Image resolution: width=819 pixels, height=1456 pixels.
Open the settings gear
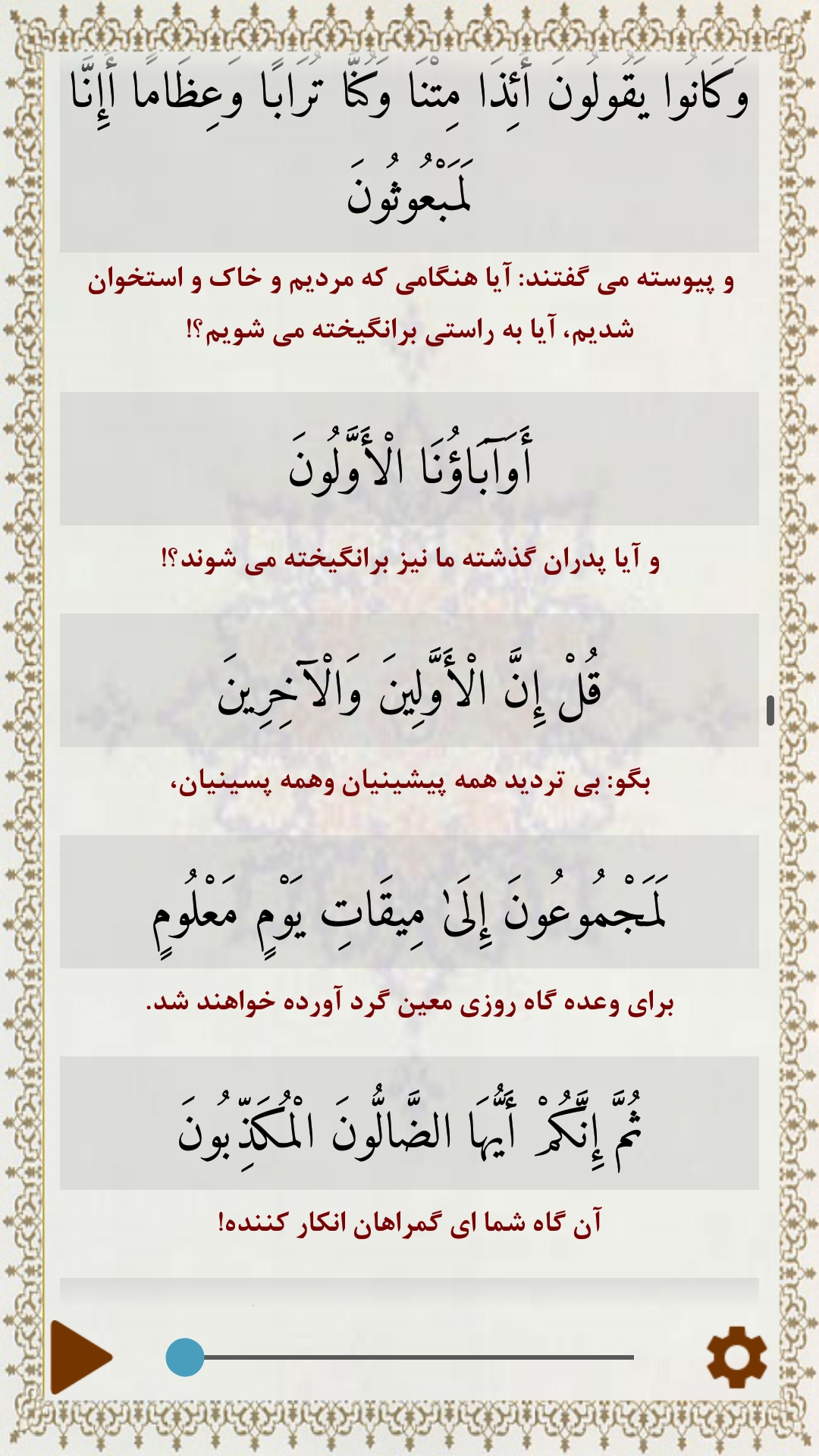click(736, 1357)
